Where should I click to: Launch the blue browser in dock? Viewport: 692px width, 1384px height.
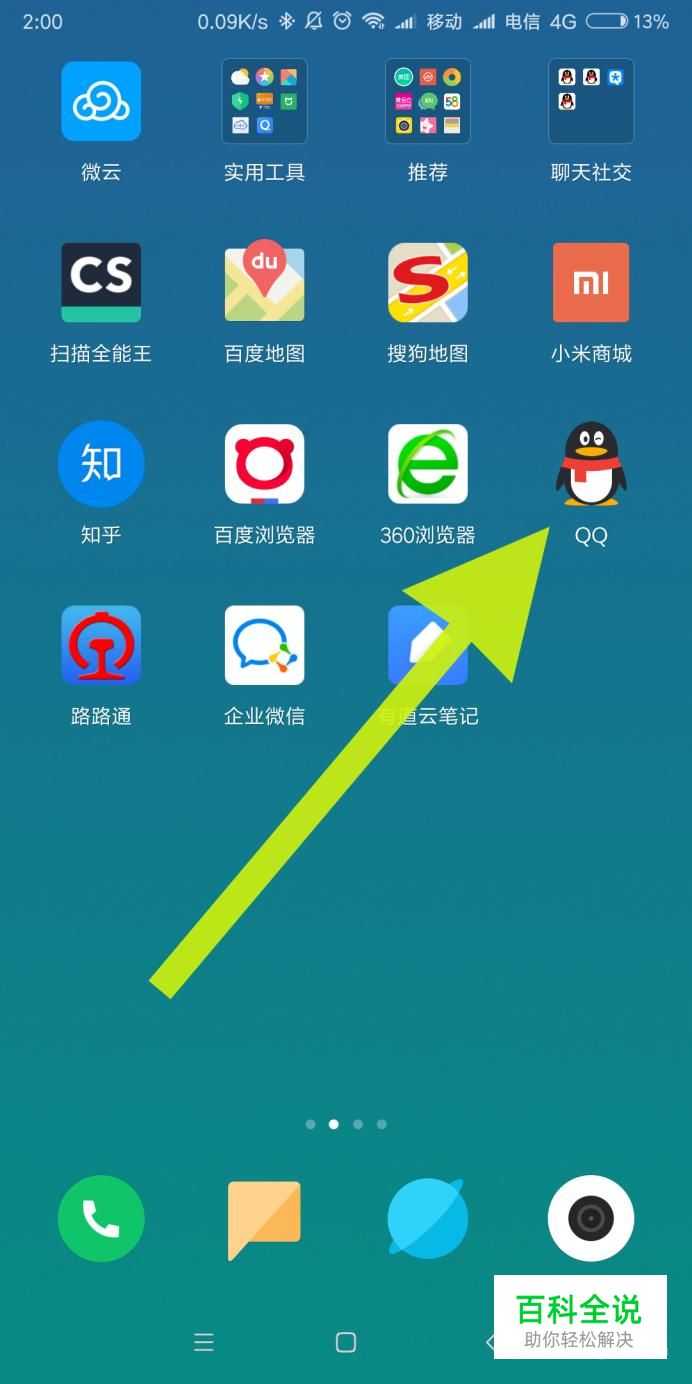click(x=427, y=1218)
